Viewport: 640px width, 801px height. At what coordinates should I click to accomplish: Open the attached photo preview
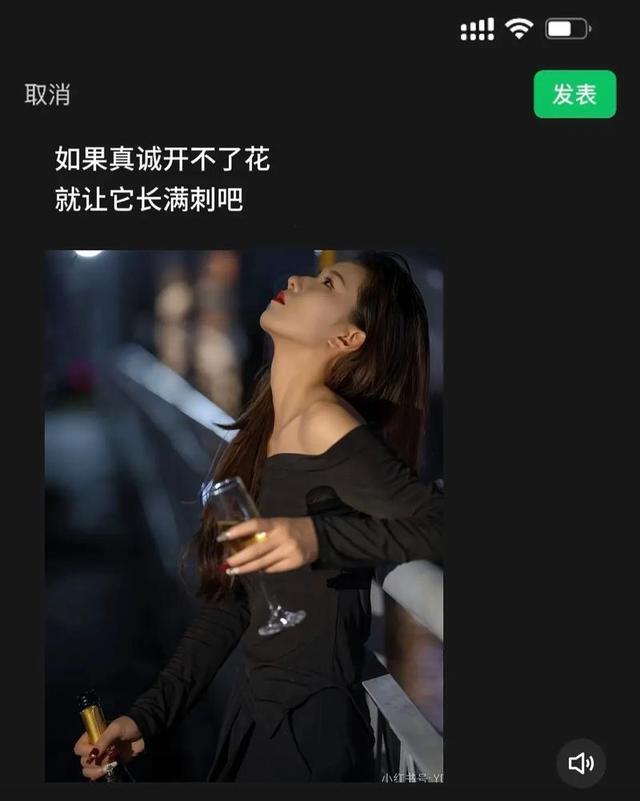(243, 515)
